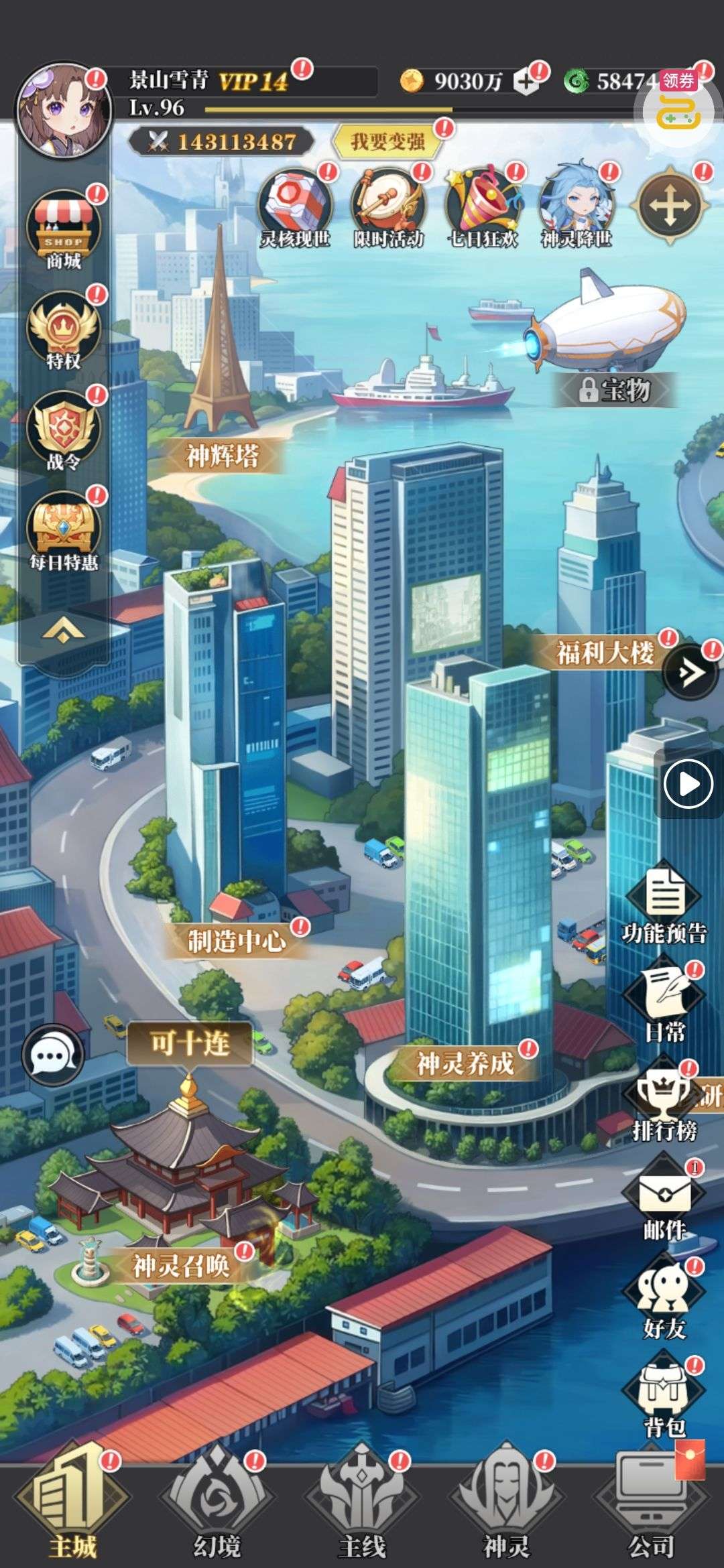Check the 邮件 mailbox
The image size is (724, 1568).
pos(665,1197)
